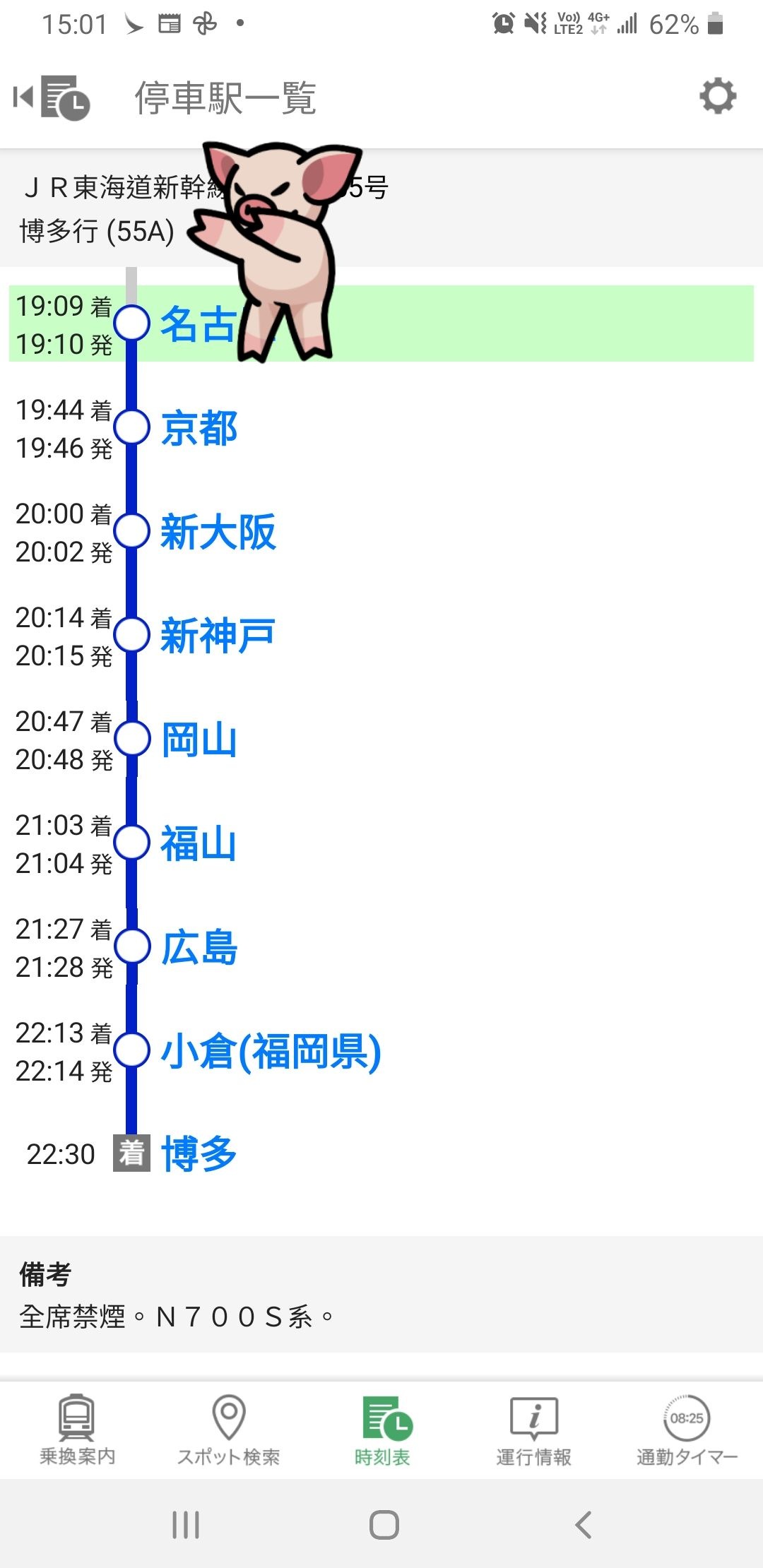
Task: Go to the home screen
Action: coord(384,1525)
